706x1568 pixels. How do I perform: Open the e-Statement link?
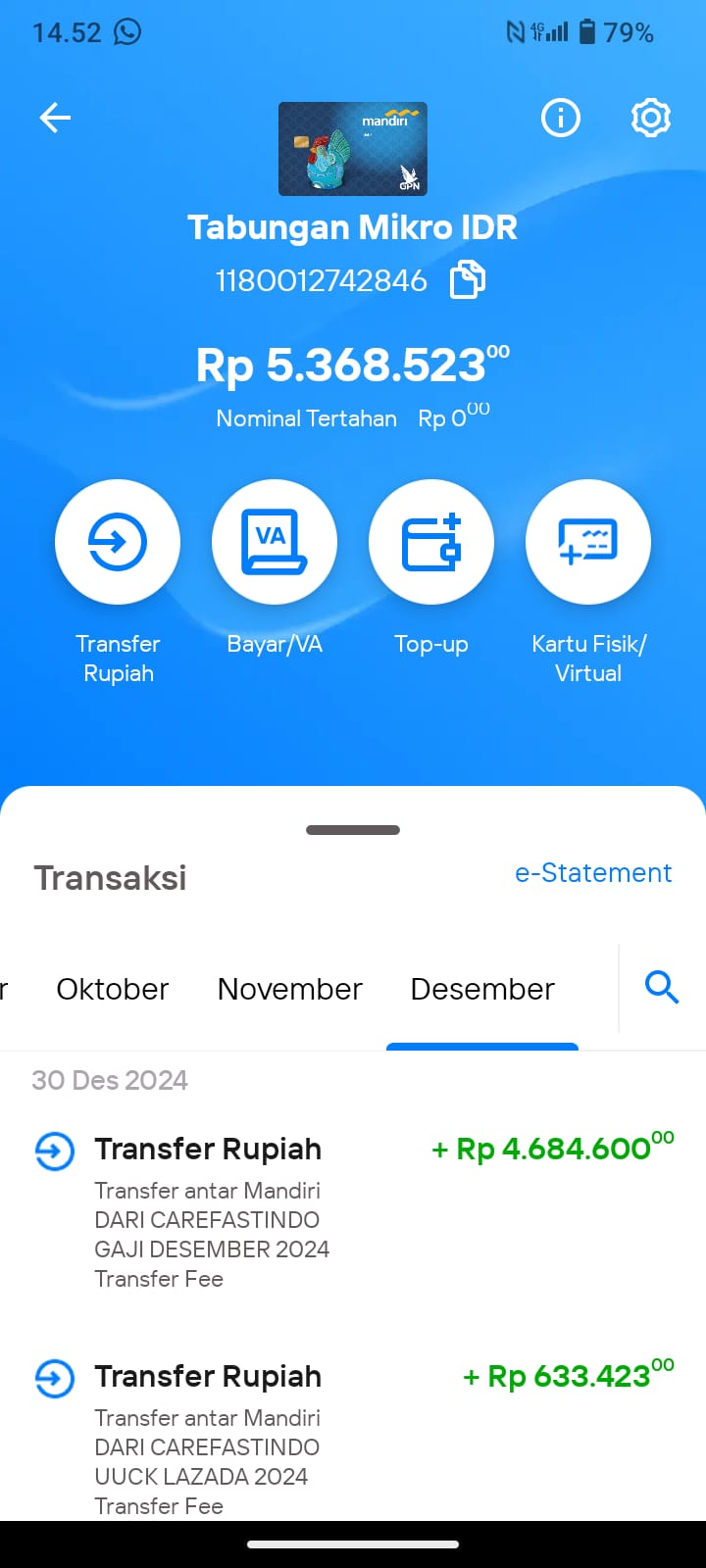(593, 873)
